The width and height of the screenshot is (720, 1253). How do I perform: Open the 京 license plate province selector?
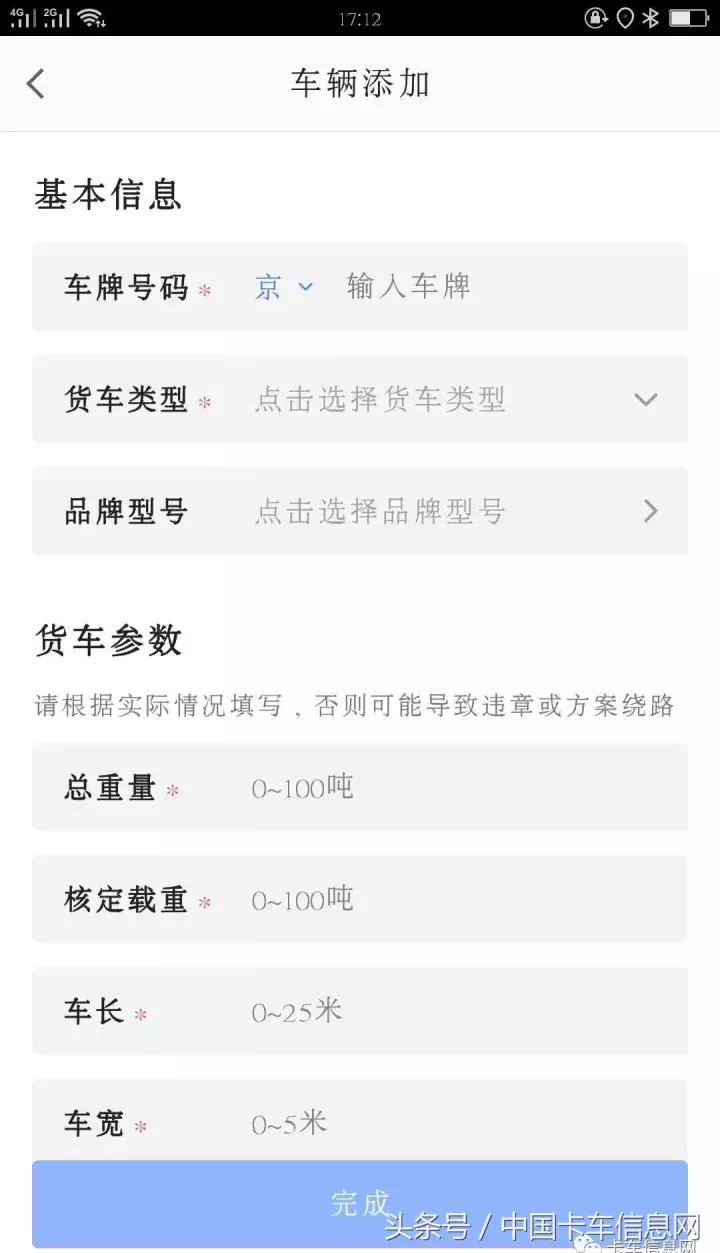(x=283, y=287)
